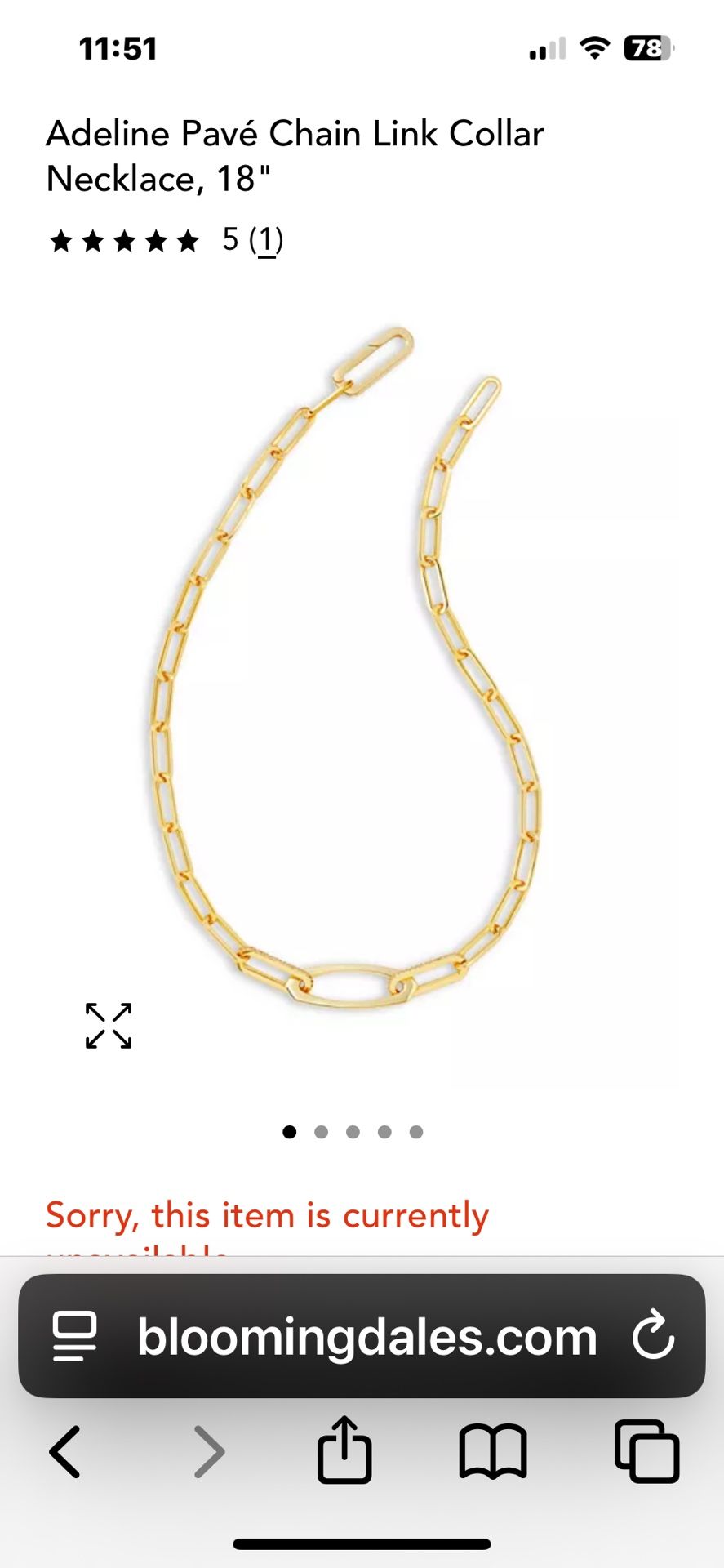Open the reviews count link
724x1568 pixels.
266,240
